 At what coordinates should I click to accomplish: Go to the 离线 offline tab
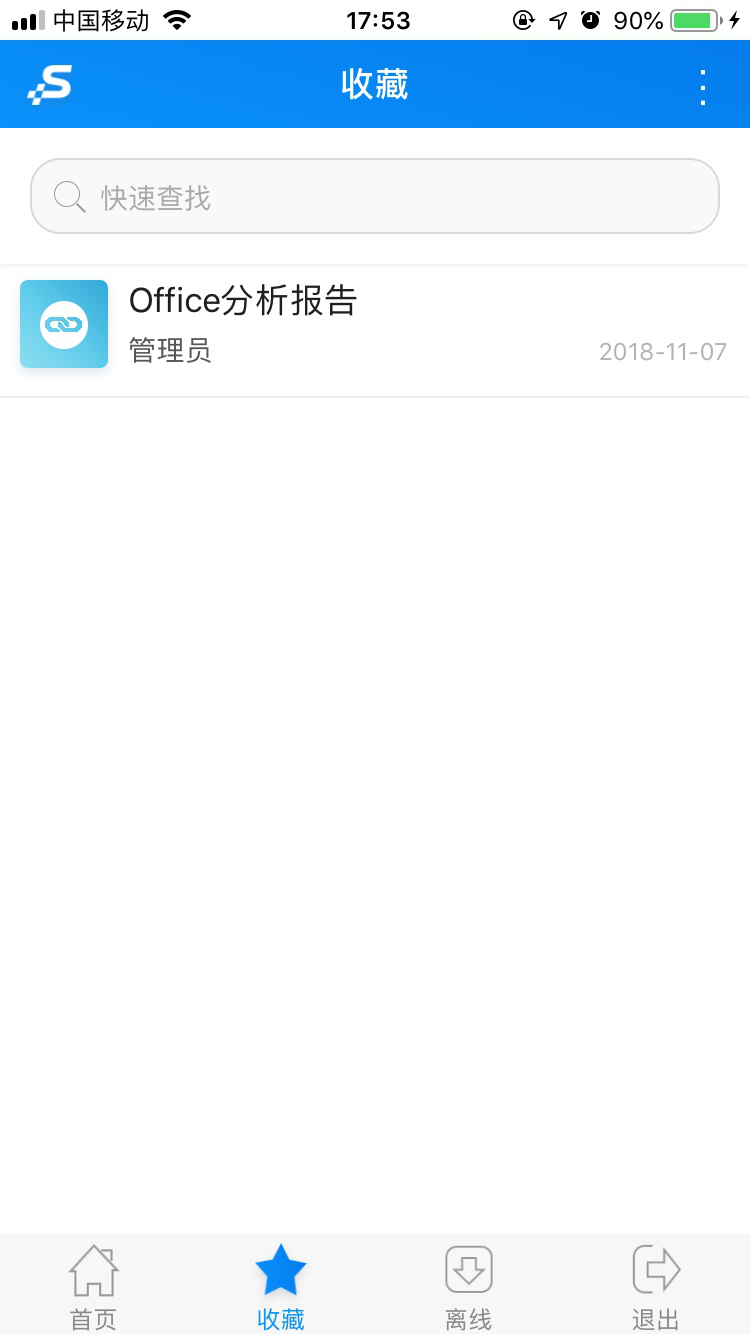point(469,1286)
